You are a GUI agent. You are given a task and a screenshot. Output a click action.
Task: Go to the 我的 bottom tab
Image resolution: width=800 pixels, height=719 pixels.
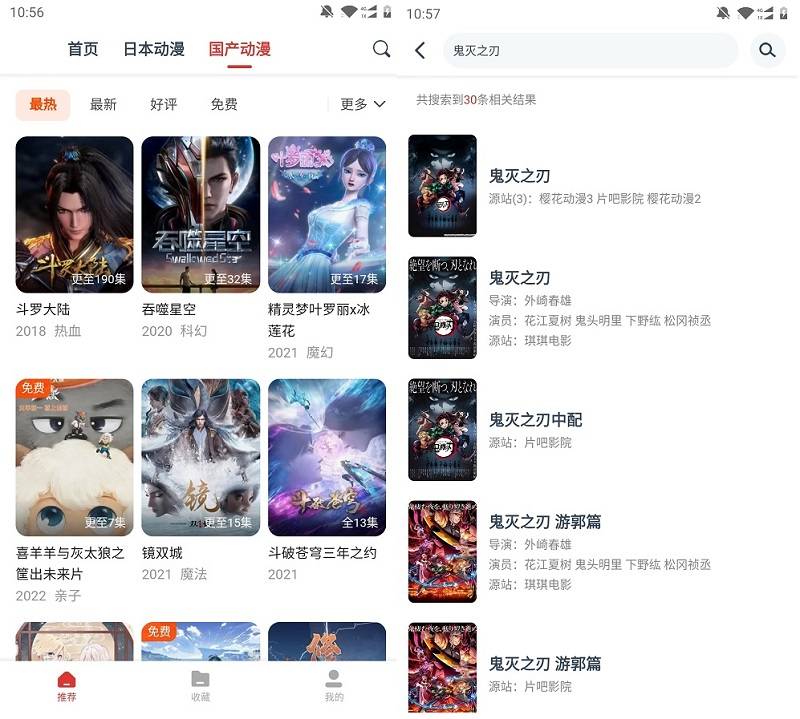tap(334, 686)
